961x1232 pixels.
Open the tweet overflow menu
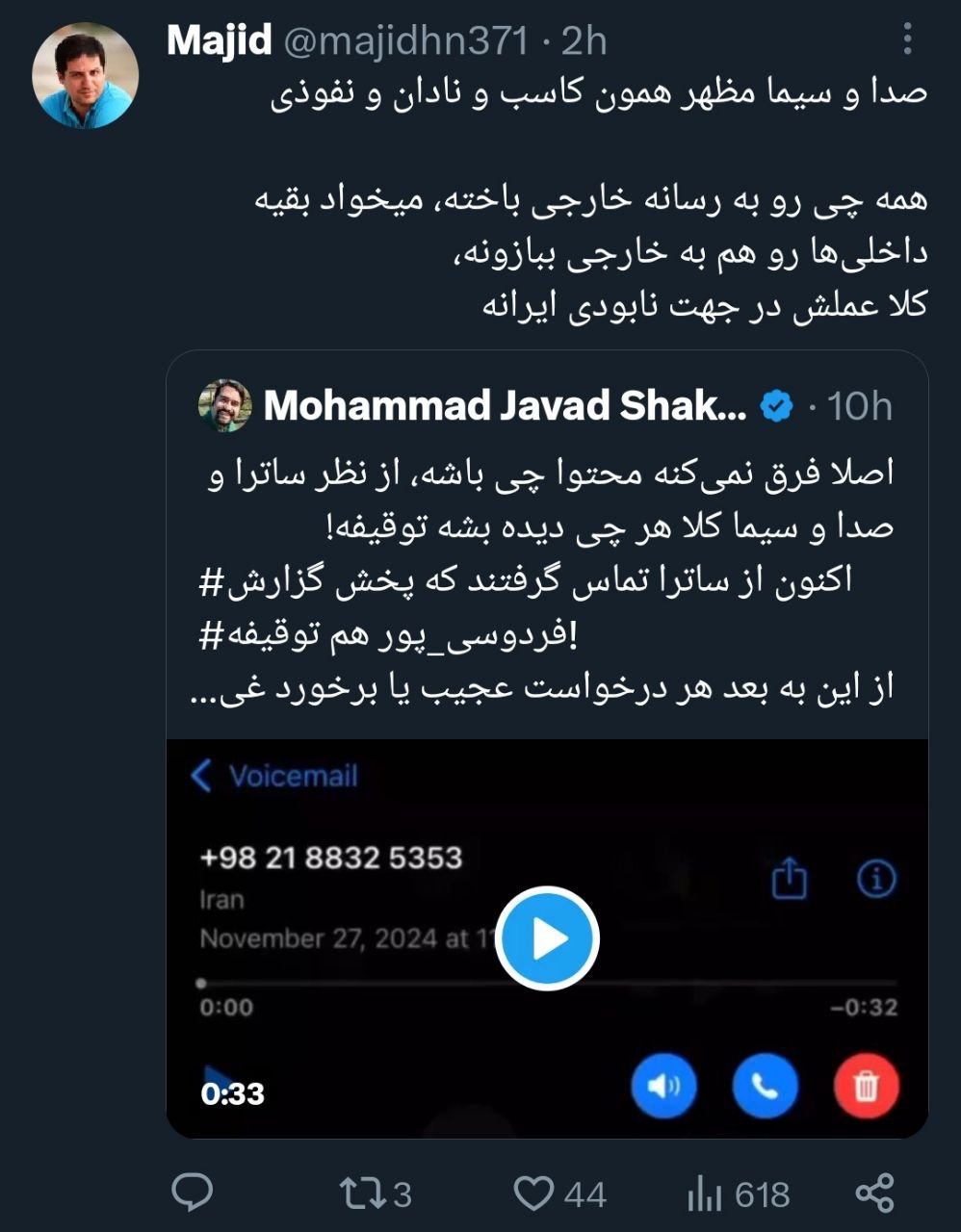tap(907, 39)
